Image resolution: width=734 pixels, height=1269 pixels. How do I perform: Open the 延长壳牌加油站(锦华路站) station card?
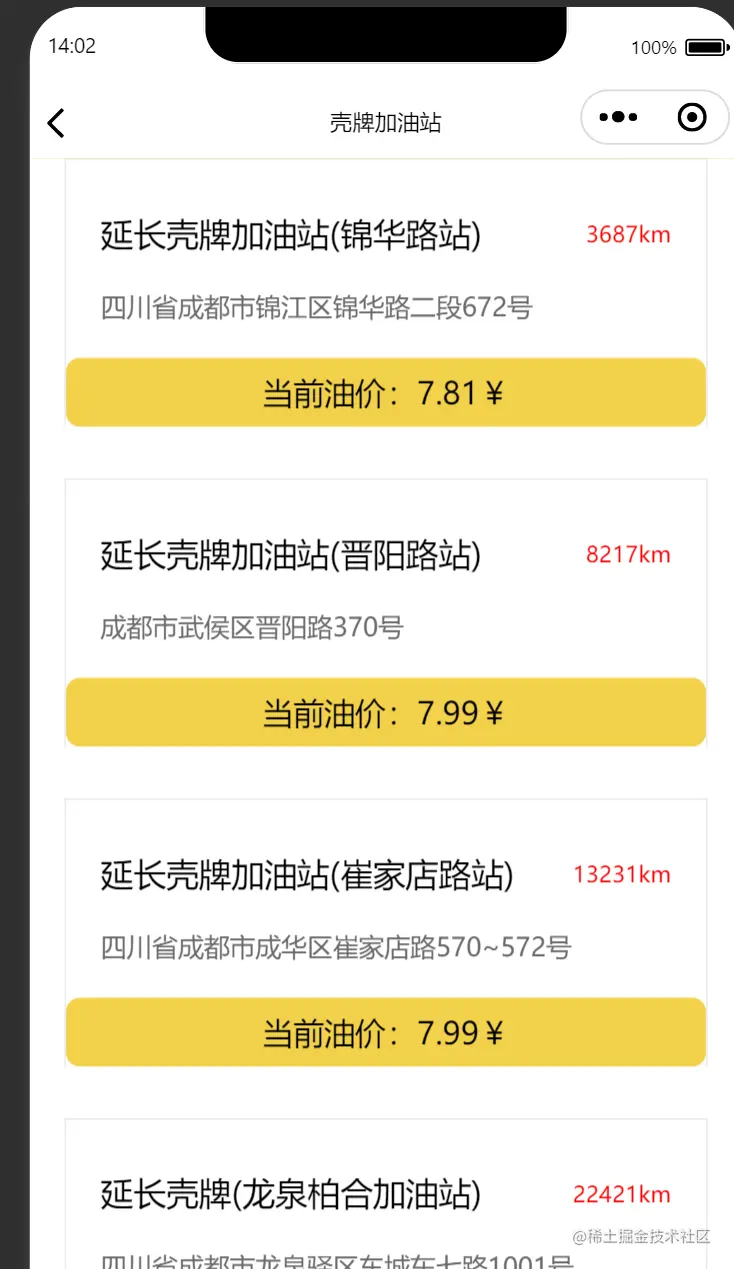290,237
